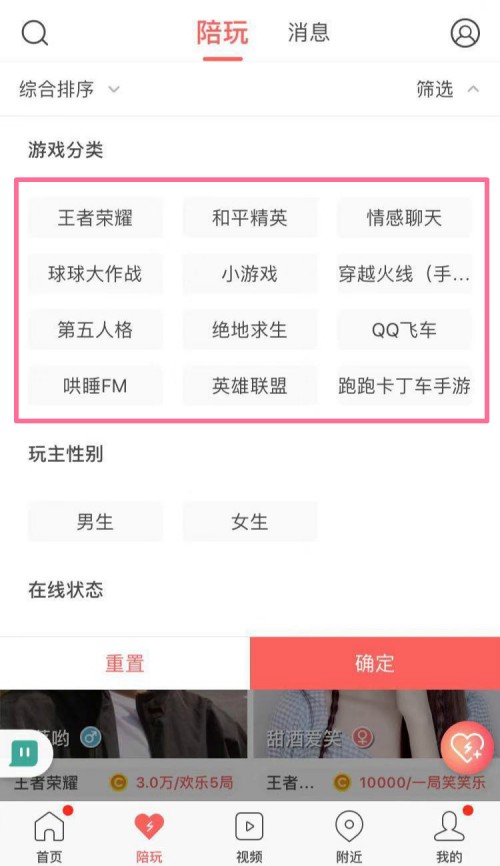Screen dimensions: 500x866
Task: Select the 绝地求生 chip
Action: click(x=250, y=330)
